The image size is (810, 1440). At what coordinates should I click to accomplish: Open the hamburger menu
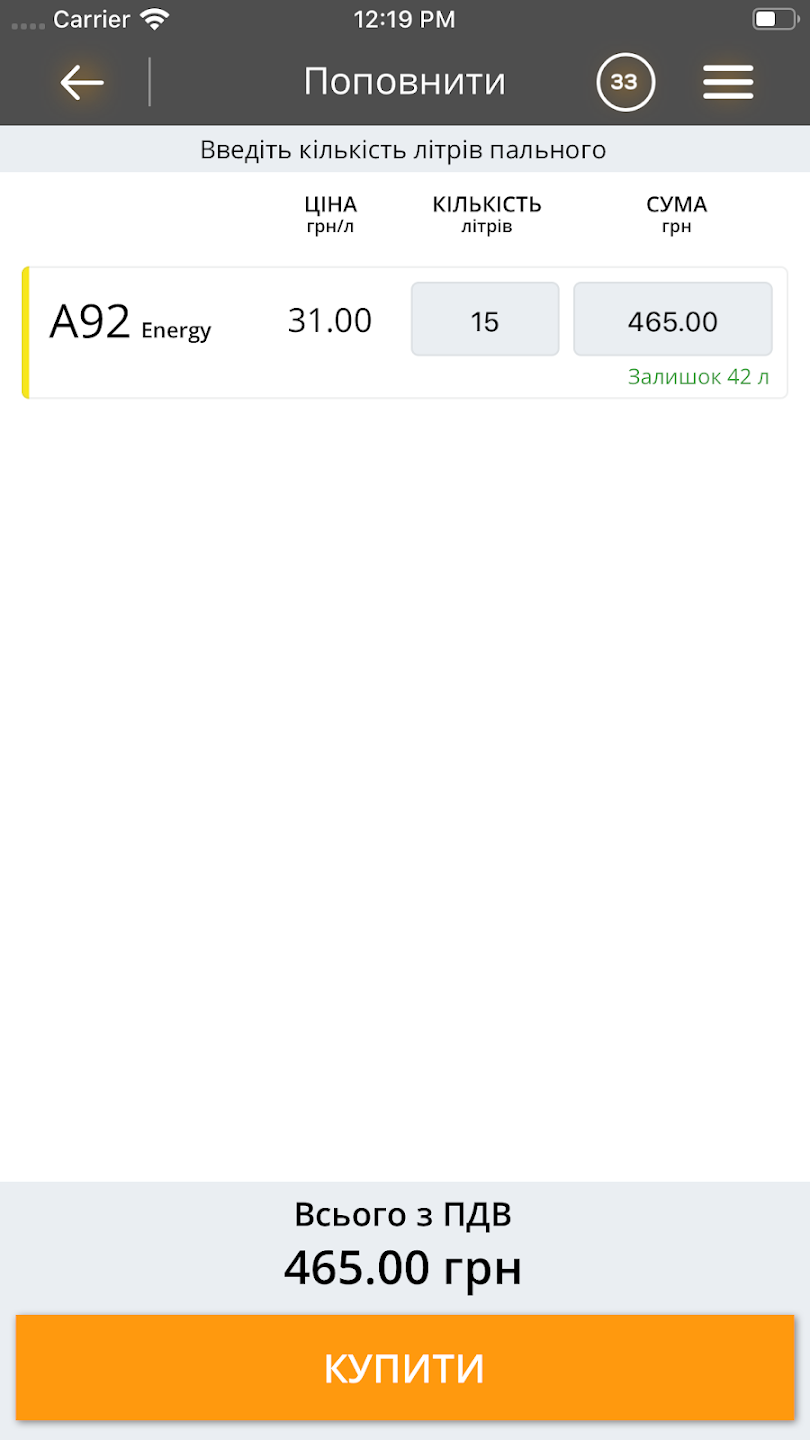point(728,82)
